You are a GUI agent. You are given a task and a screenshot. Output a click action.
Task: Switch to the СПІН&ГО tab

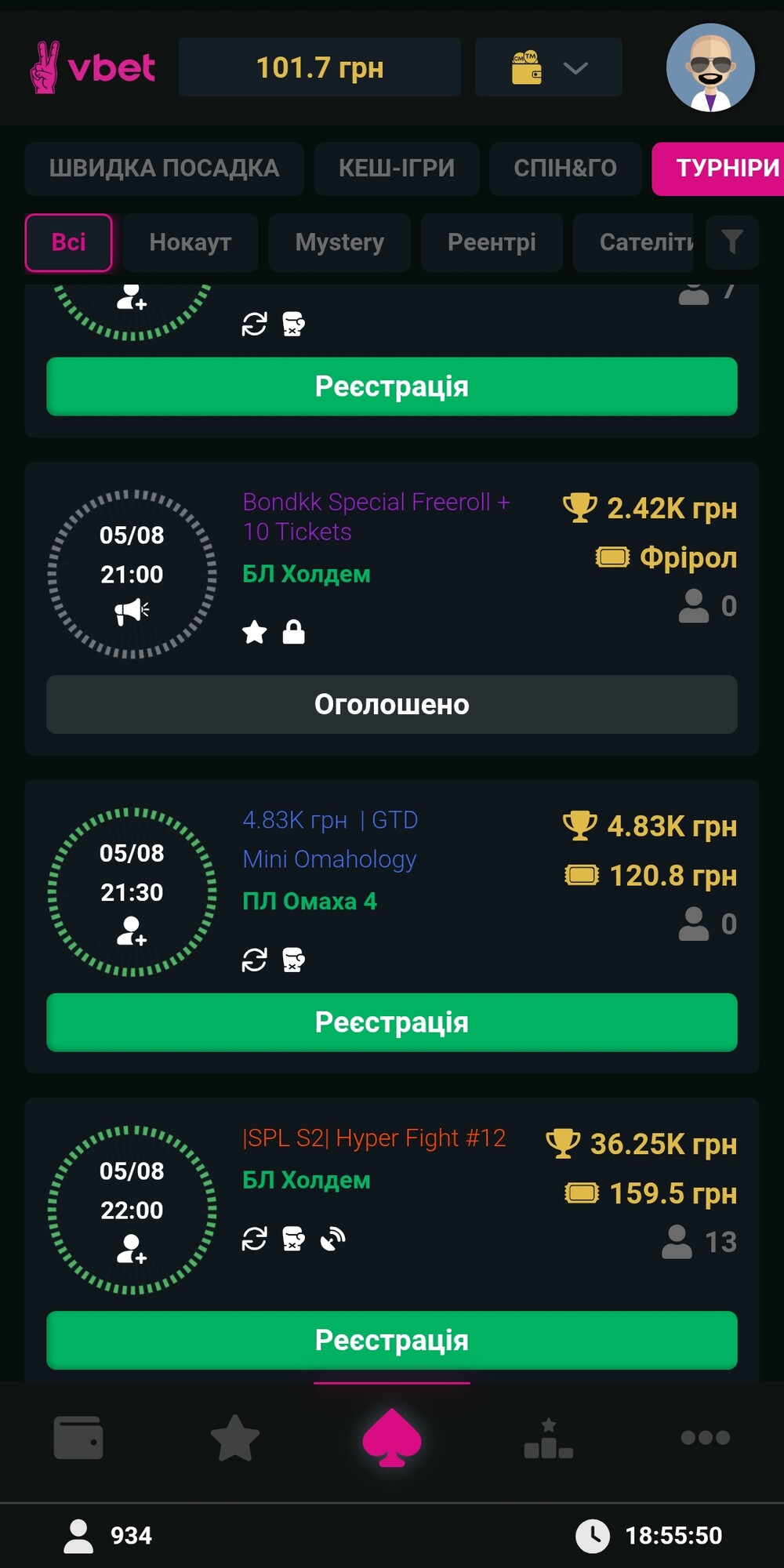click(565, 169)
